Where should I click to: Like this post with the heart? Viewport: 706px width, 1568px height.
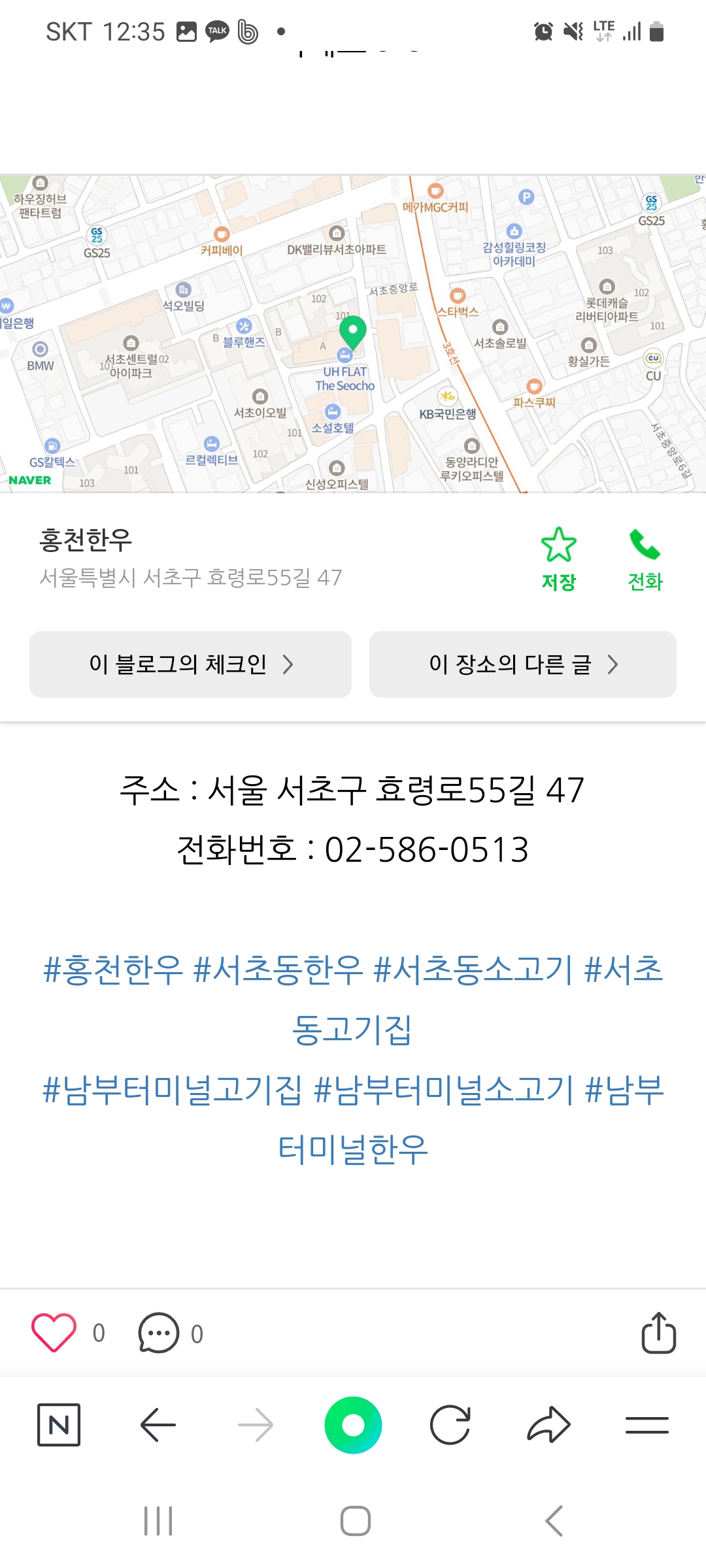(54, 1333)
